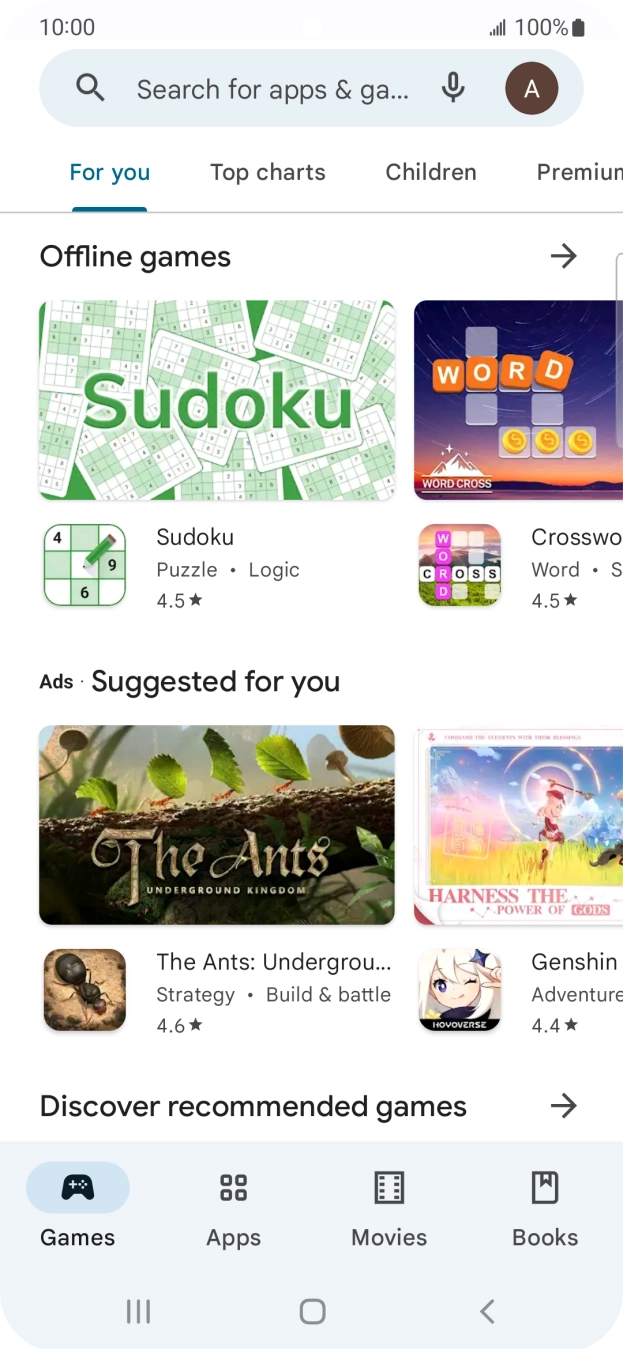Go to the Apps section

[x=234, y=1209]
